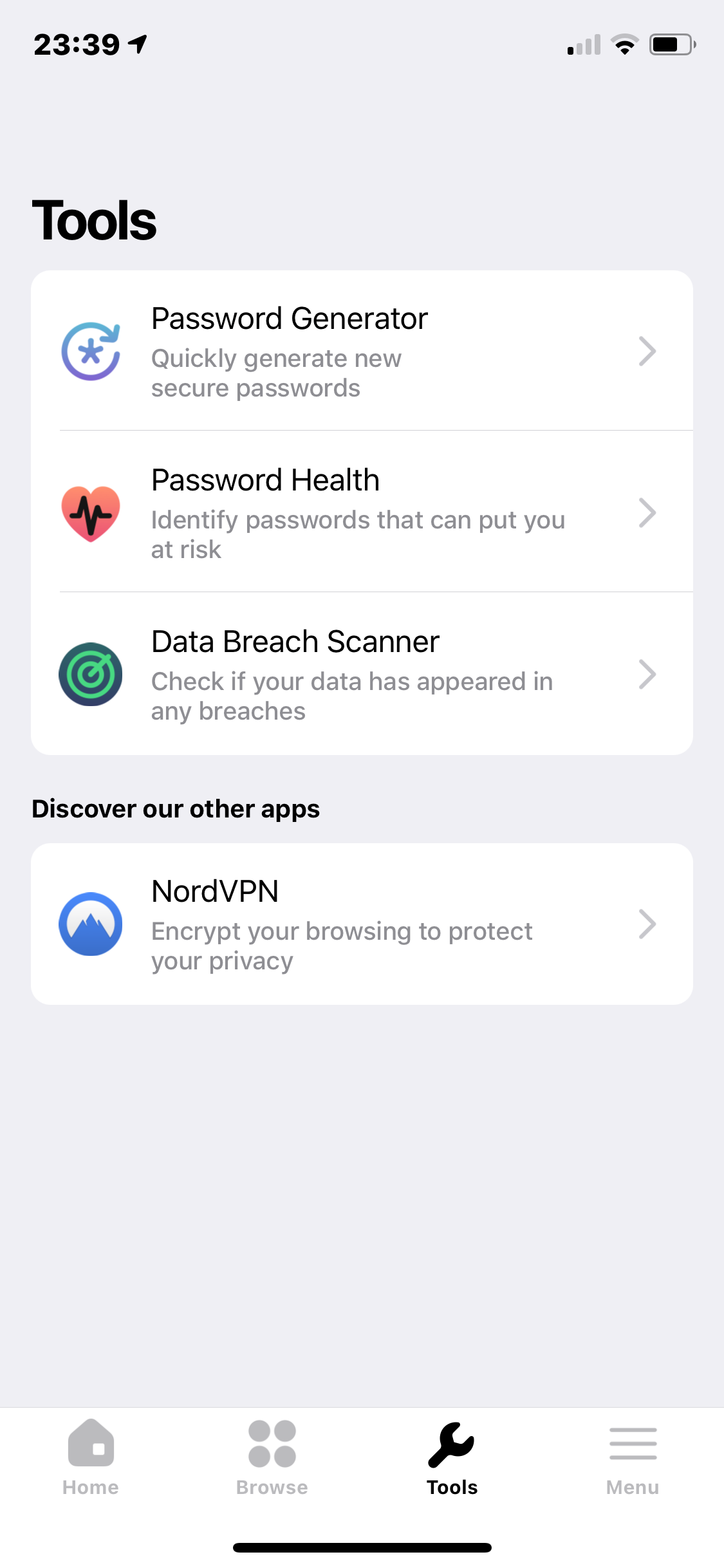Switch to the Home tab

click(91, 1459)
